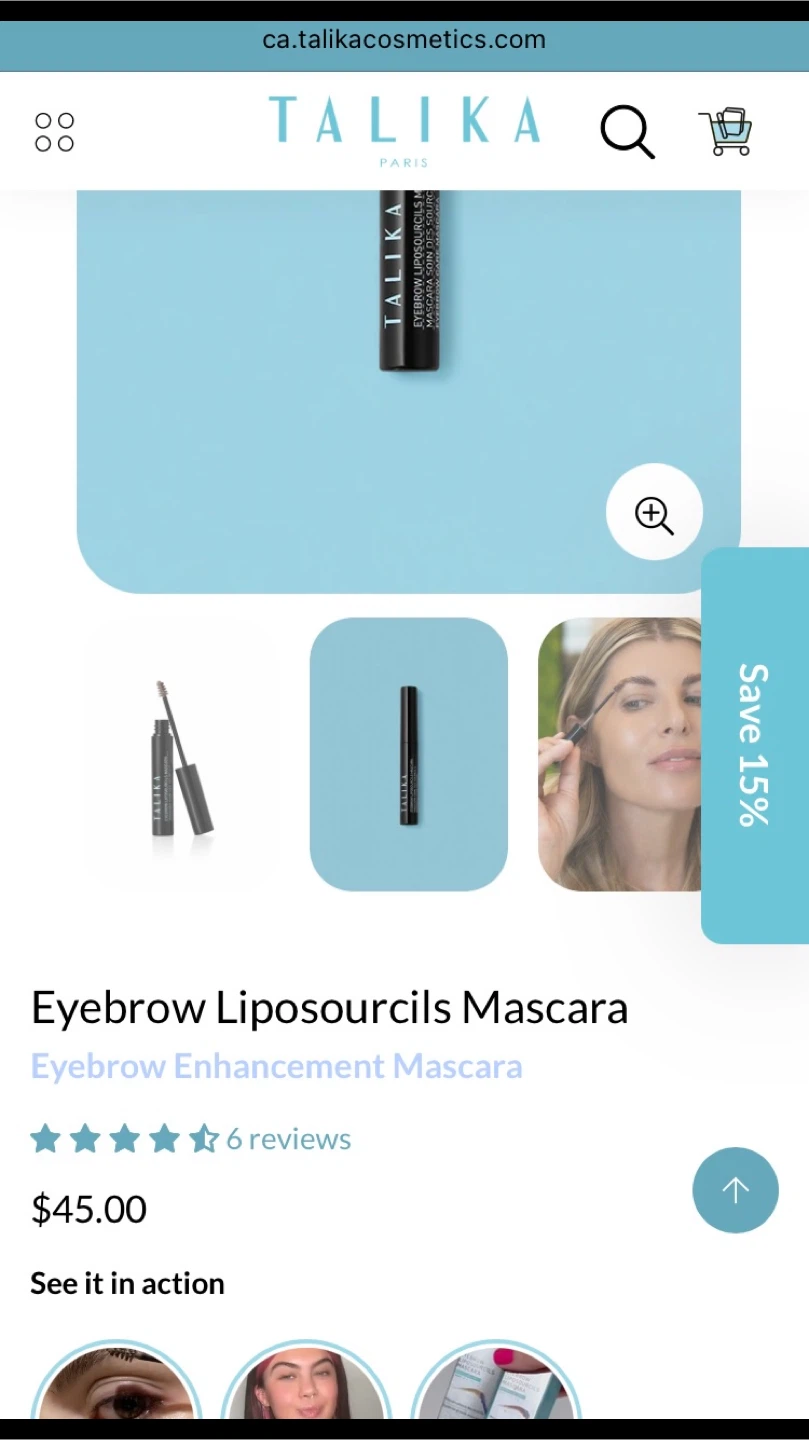Select the open mascara wand thumbnail
The width and height of the screenshot is (809, 1440).
click(x=180, y=755)
